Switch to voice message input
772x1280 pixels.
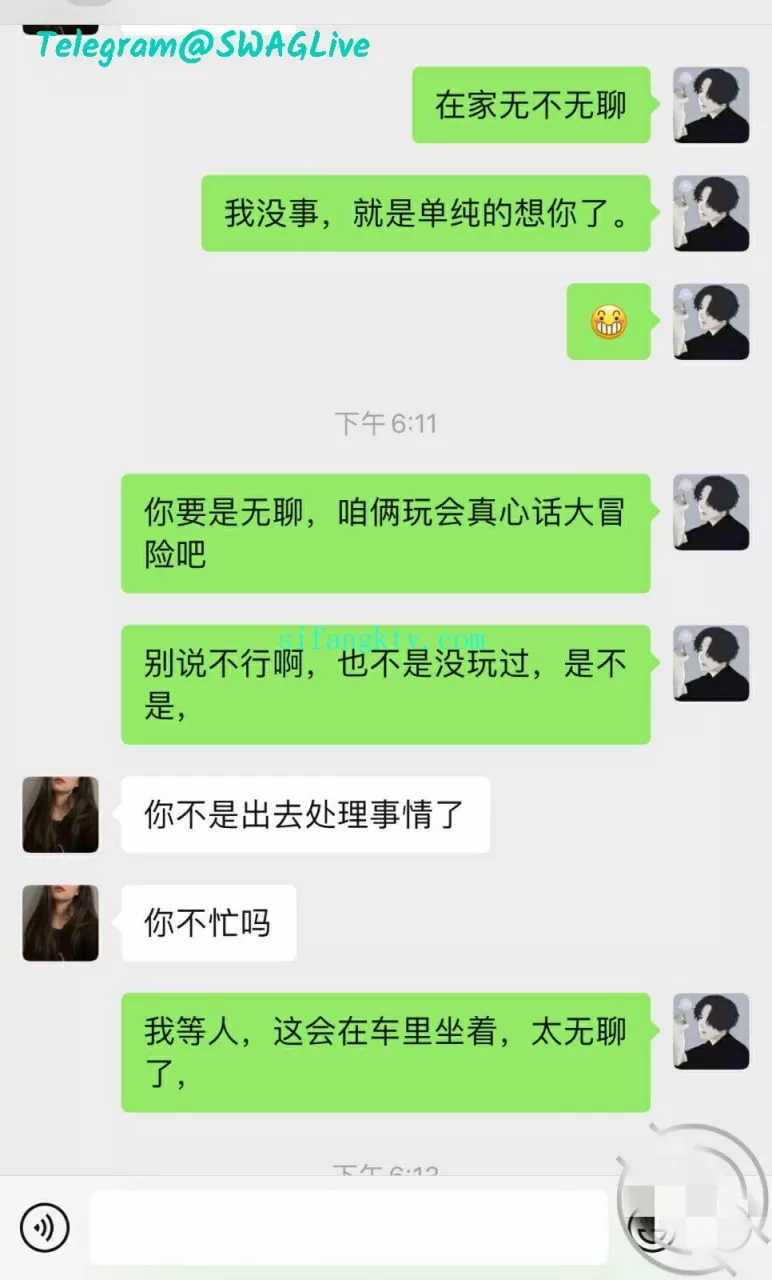[x=44, y=1227]
